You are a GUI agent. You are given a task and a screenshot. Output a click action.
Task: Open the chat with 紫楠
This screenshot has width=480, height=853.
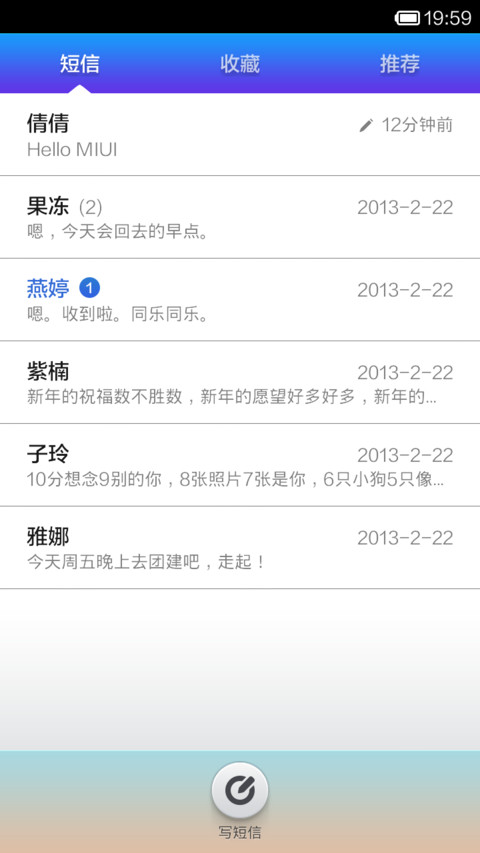pyautogui.click(x=240, y=382)
